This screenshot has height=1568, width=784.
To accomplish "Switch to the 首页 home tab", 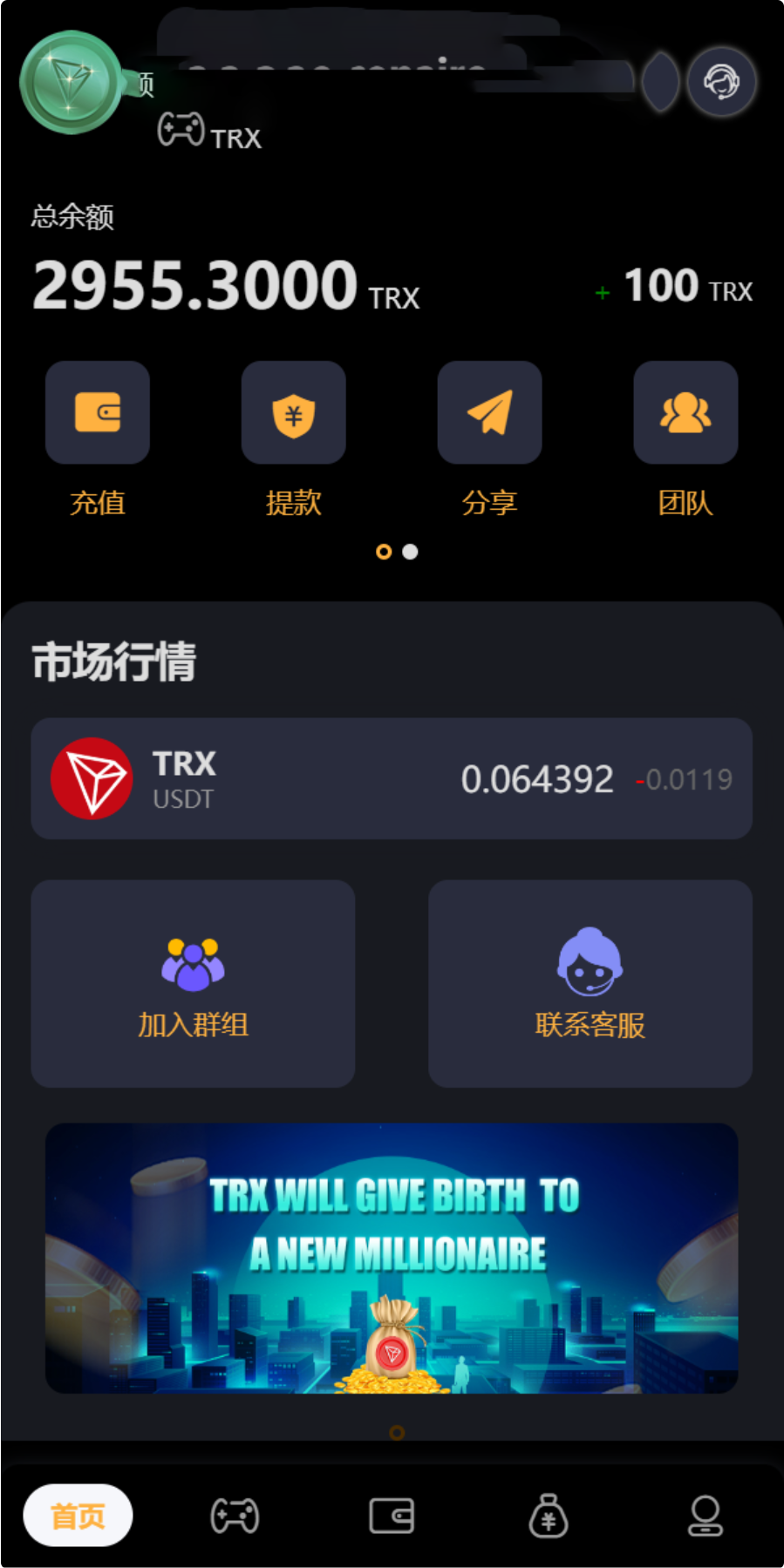I will pos(78,1515).
